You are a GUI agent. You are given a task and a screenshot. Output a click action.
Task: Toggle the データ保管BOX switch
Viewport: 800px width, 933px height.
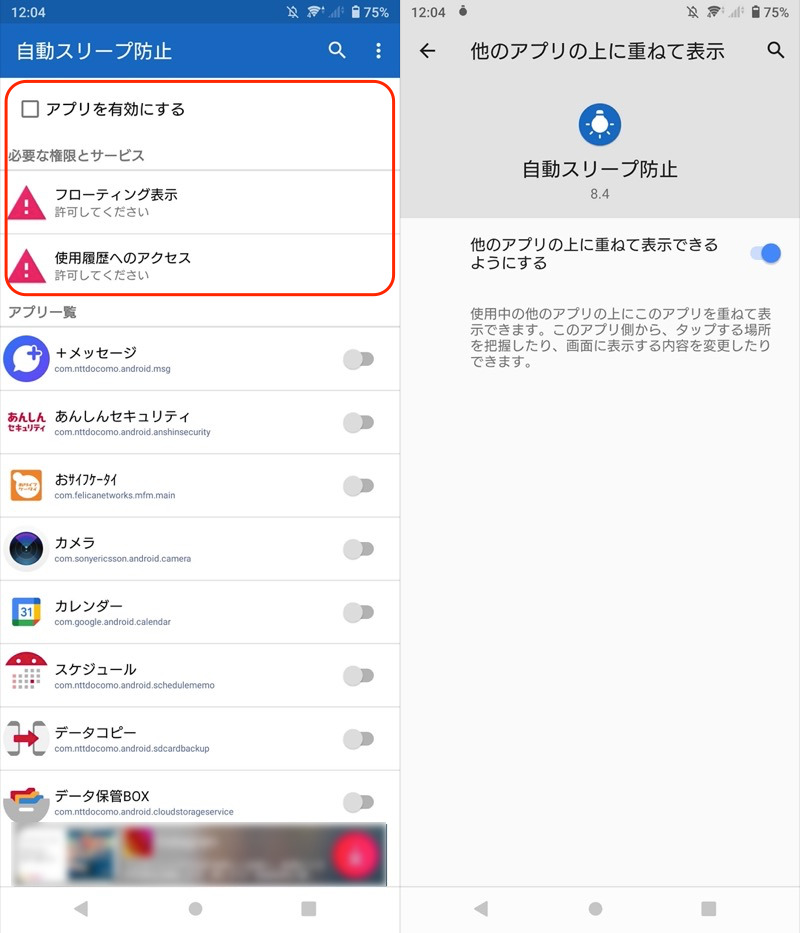point(358,801)
